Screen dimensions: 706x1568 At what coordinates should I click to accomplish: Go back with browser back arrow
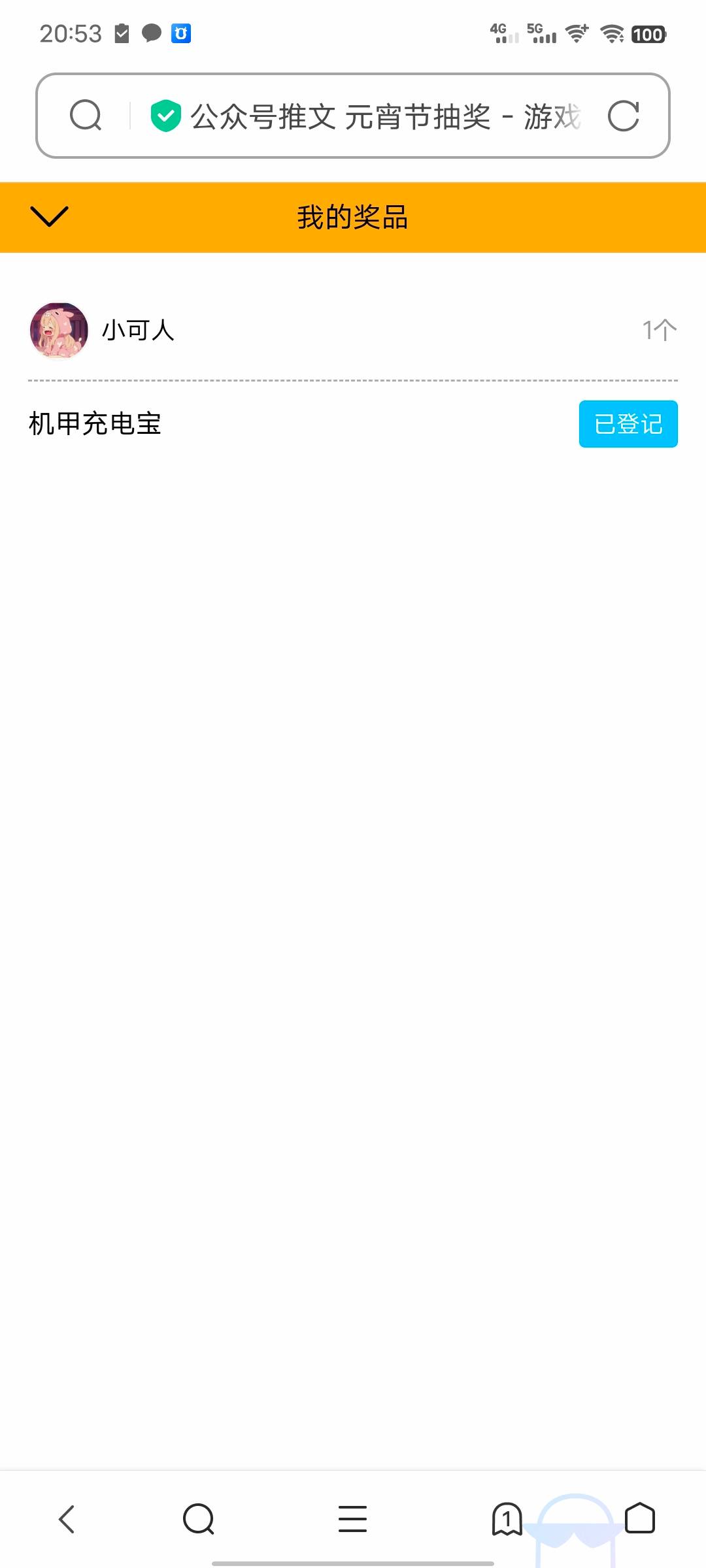click(67, 1519)
